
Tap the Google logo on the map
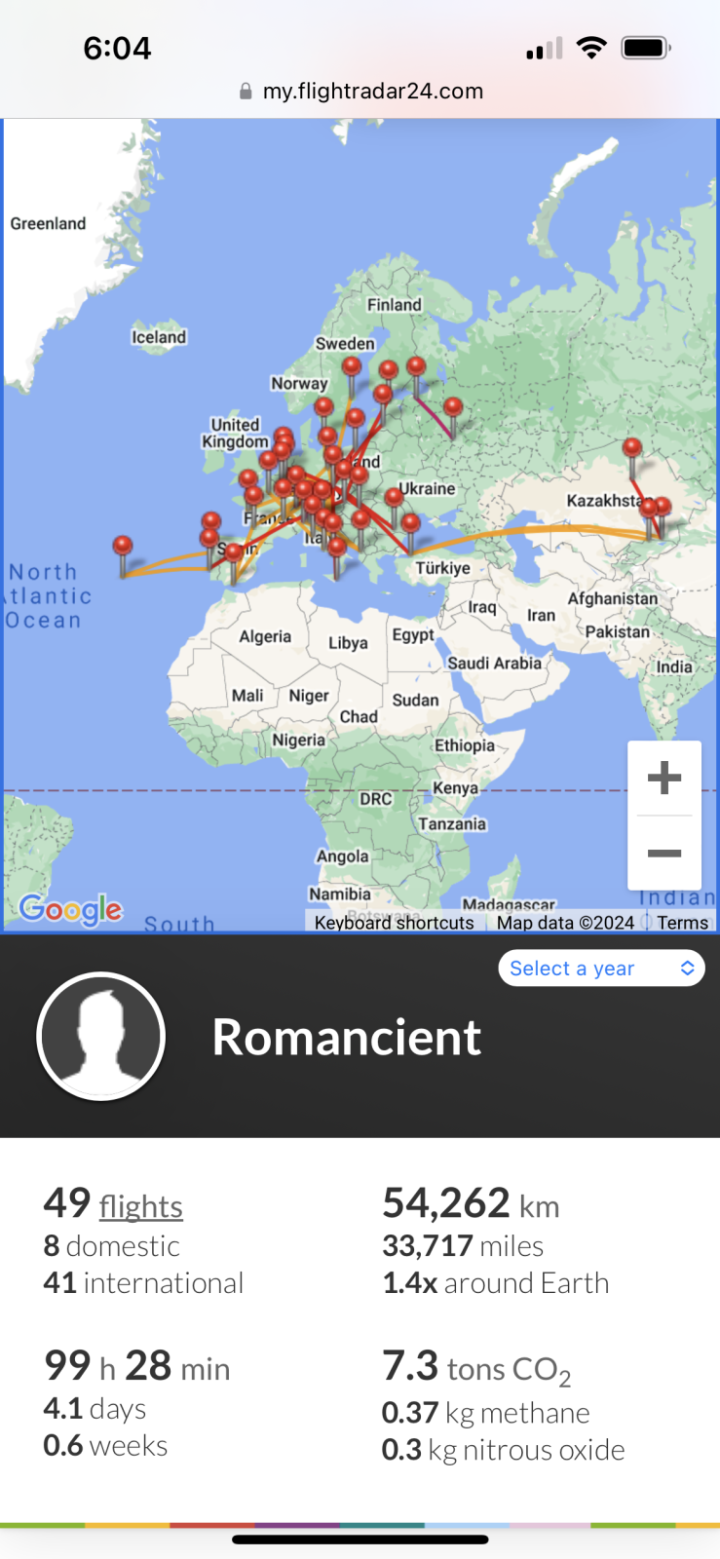click(70, 909)
